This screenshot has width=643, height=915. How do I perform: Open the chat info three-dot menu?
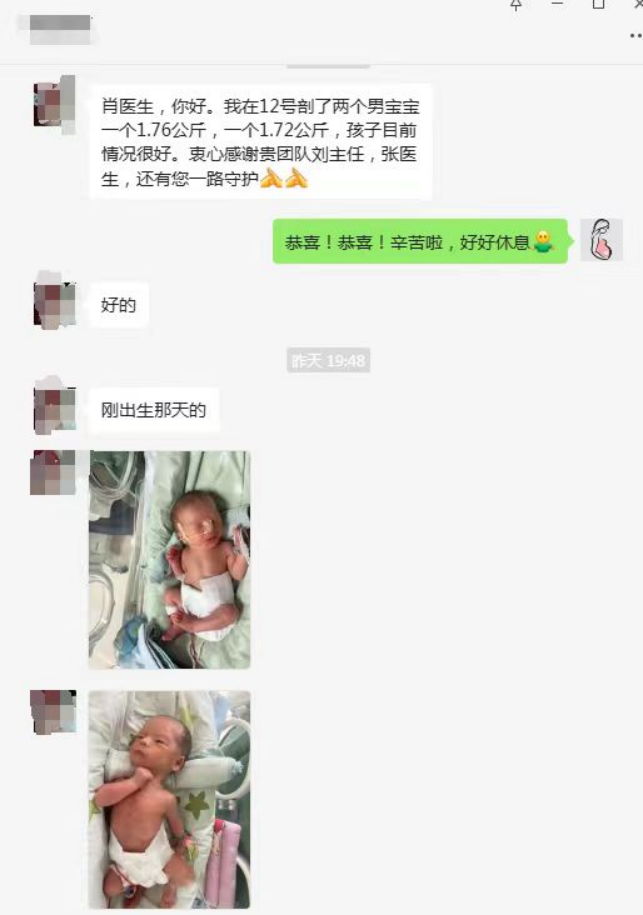click(634, 34)
